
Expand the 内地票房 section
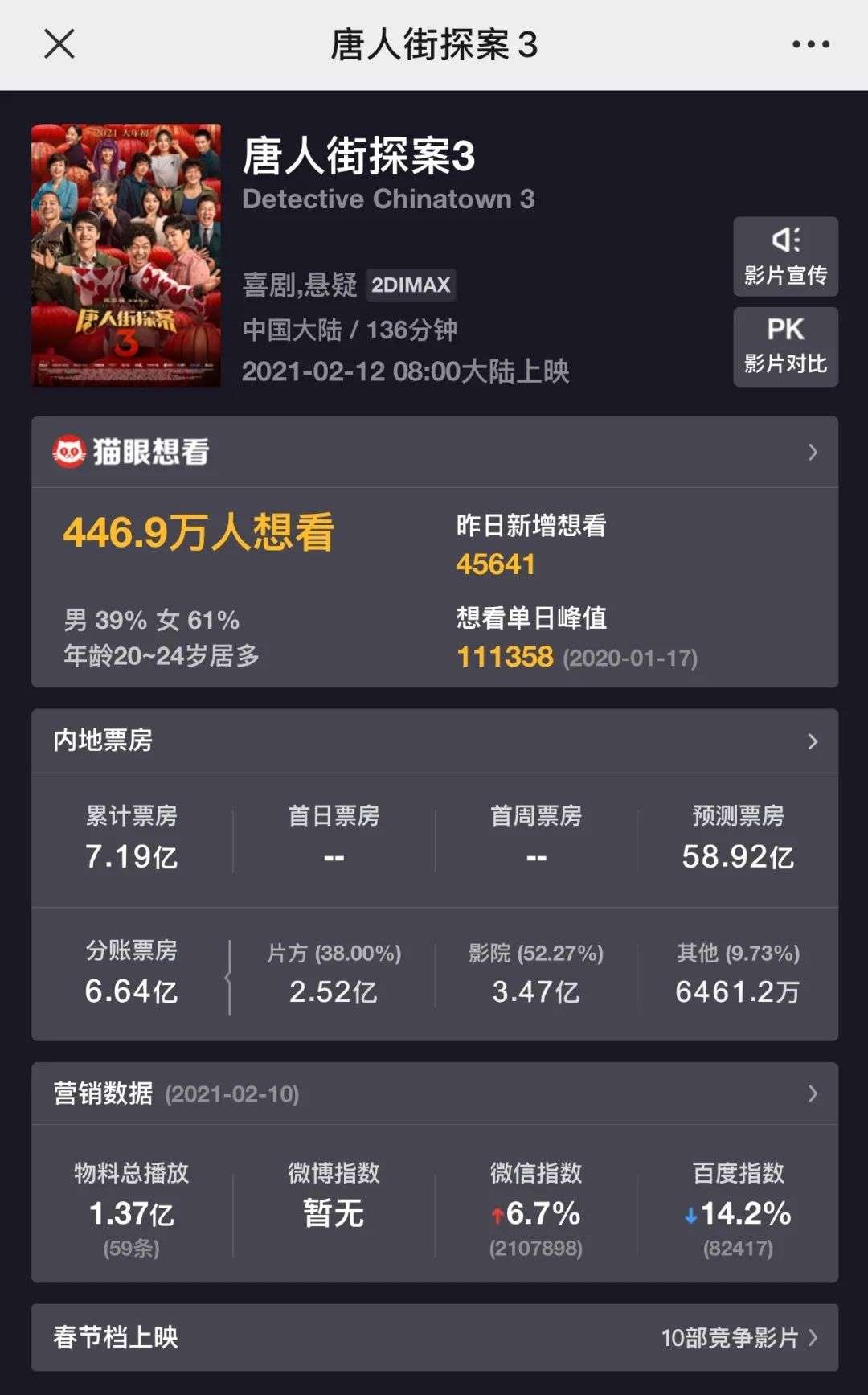click(434, 741)
